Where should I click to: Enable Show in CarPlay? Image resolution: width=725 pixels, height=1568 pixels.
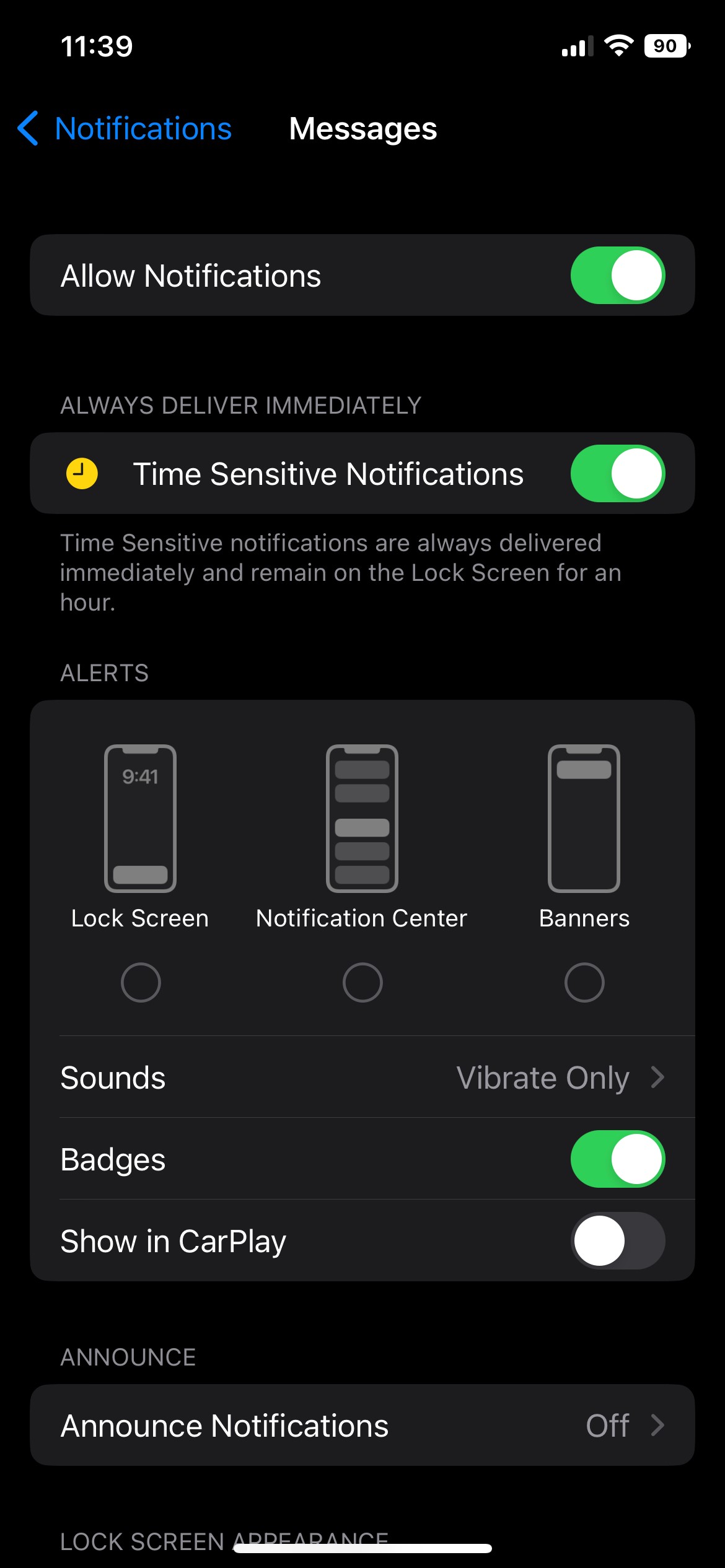617,1241
